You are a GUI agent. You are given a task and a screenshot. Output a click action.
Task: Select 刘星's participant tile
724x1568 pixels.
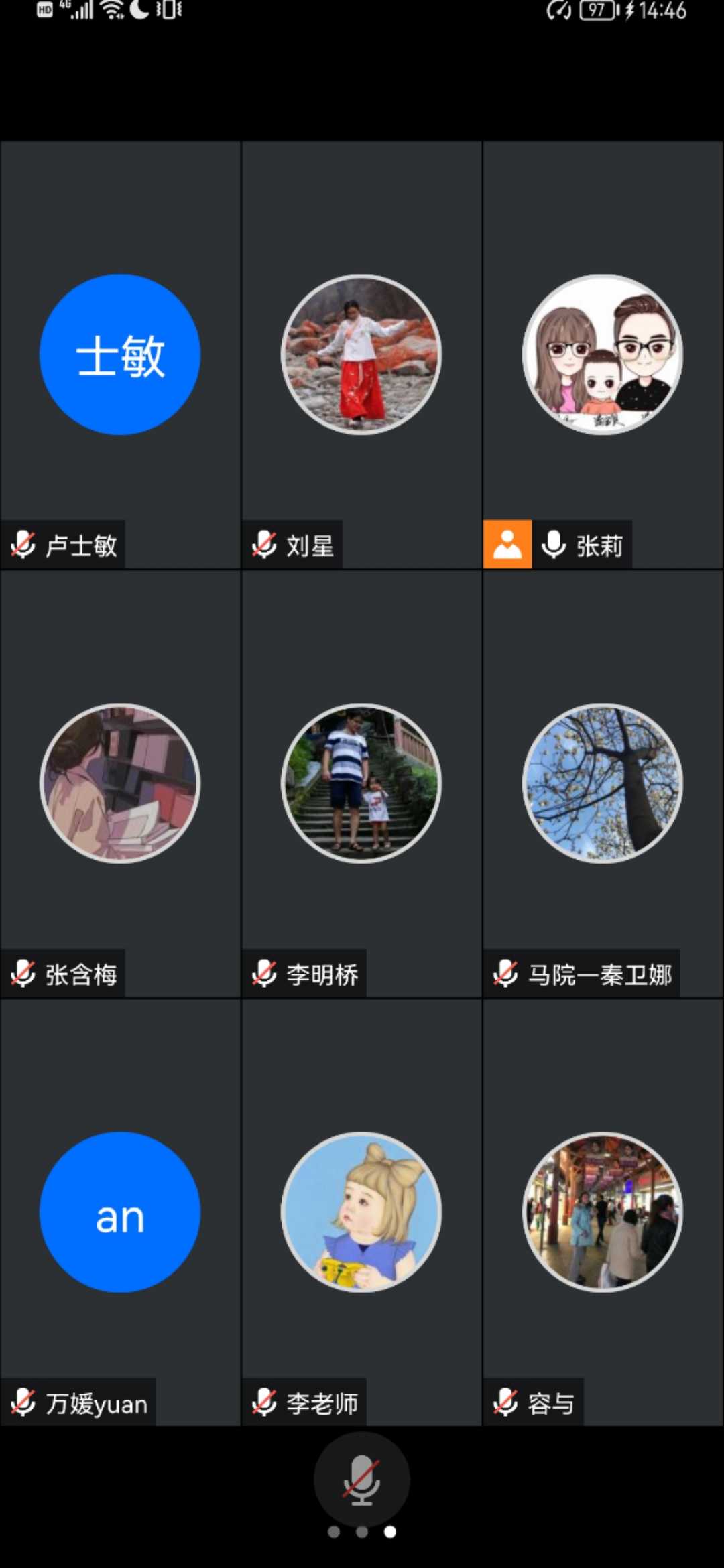[361, 355]
